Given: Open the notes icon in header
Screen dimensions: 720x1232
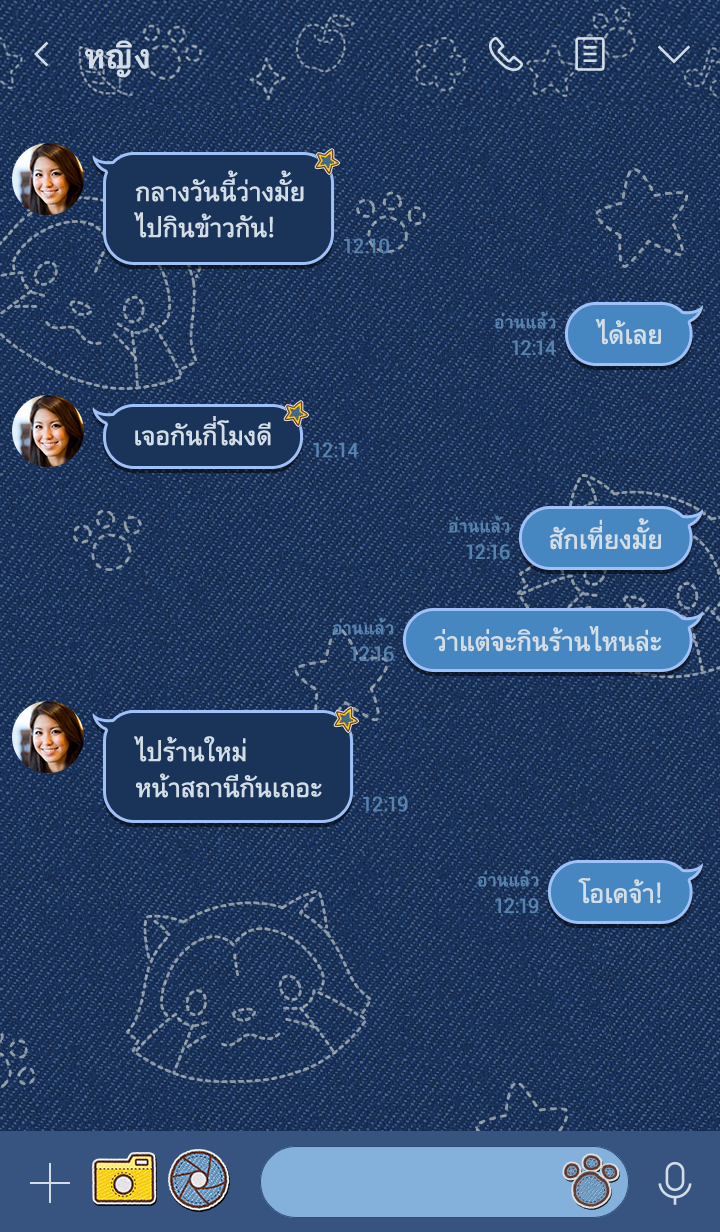Looking at the screenshot, I should 590,55.
